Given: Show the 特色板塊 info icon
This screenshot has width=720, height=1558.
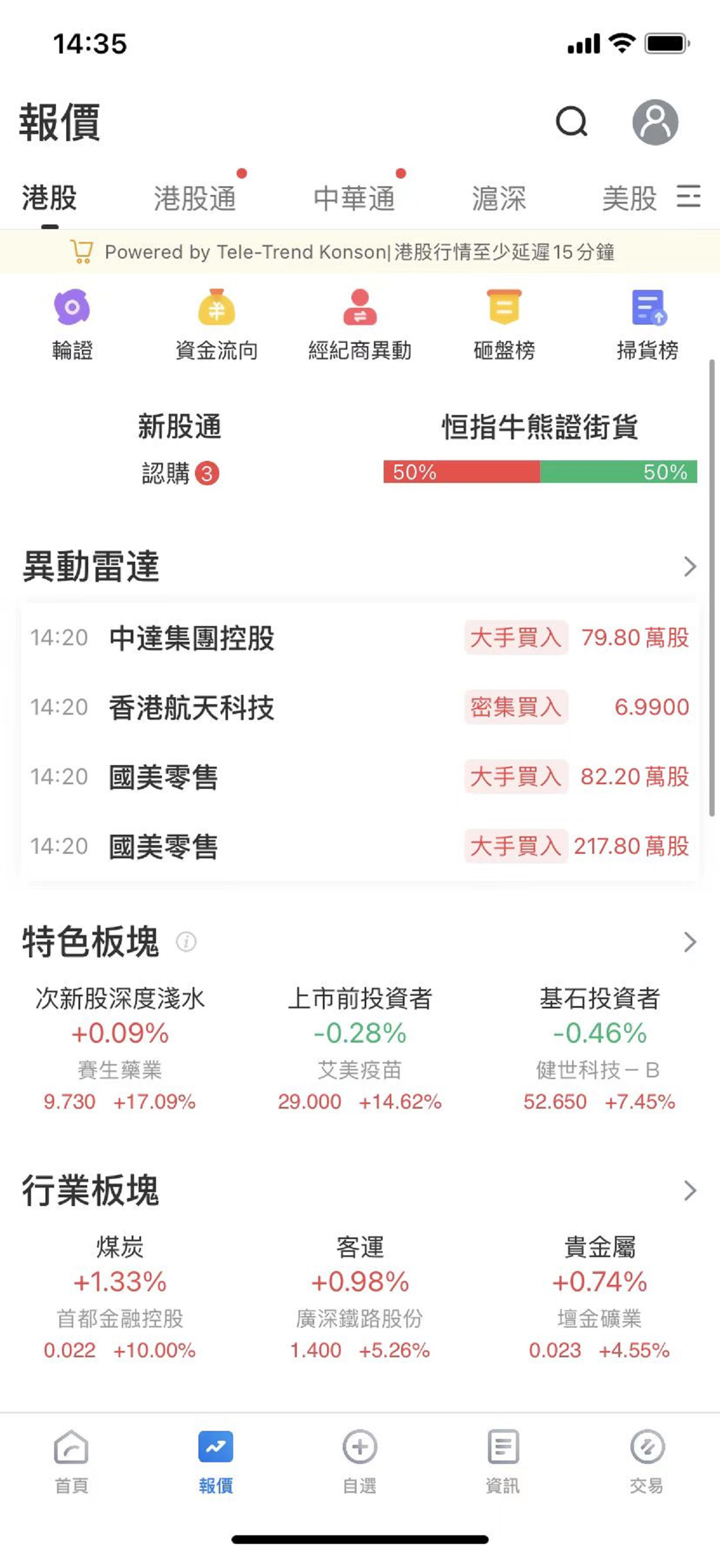Looking at the screenshot, I should pos(186,941).
